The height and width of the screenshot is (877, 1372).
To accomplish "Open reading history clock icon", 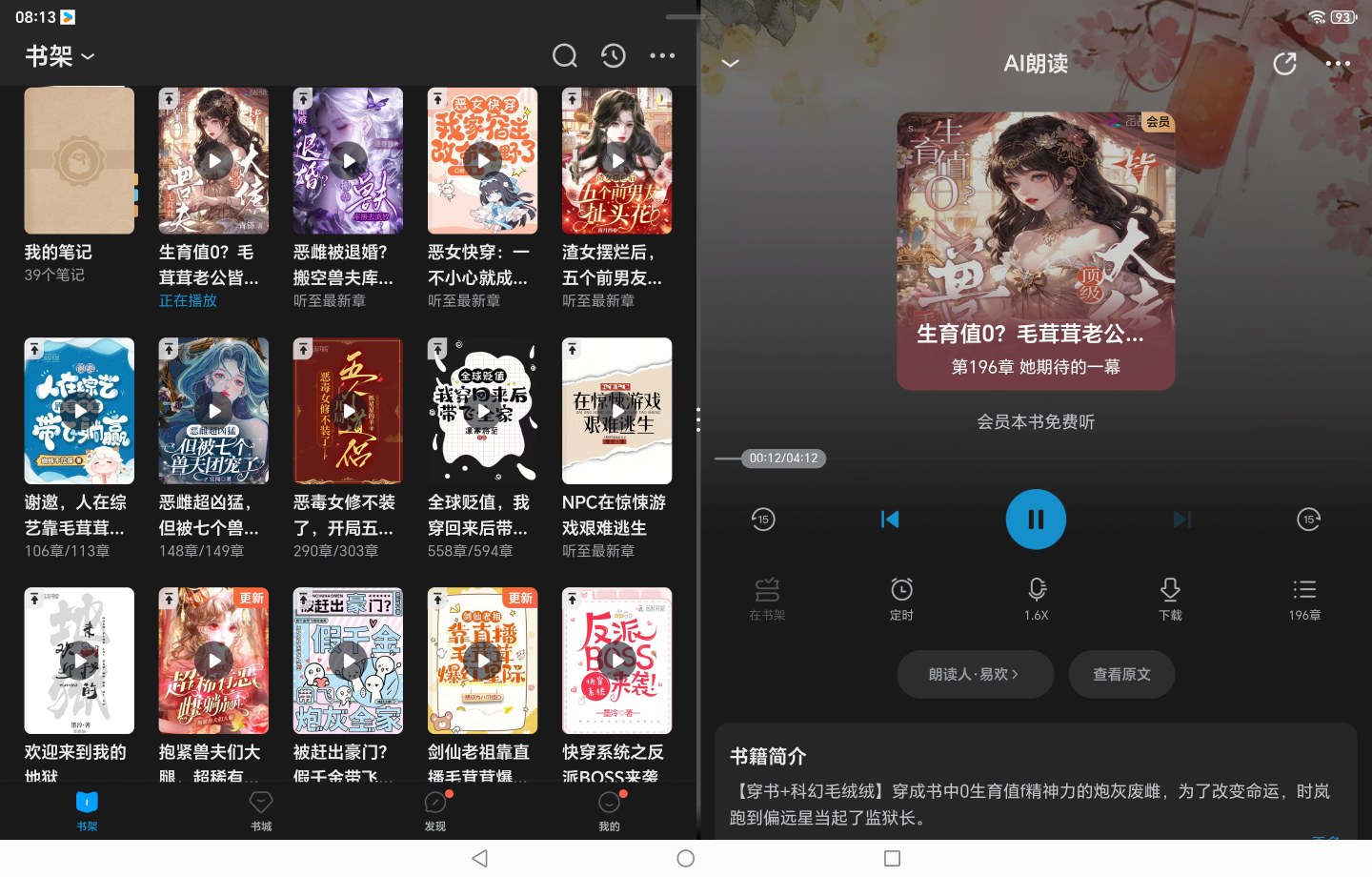I will (613, 56).
